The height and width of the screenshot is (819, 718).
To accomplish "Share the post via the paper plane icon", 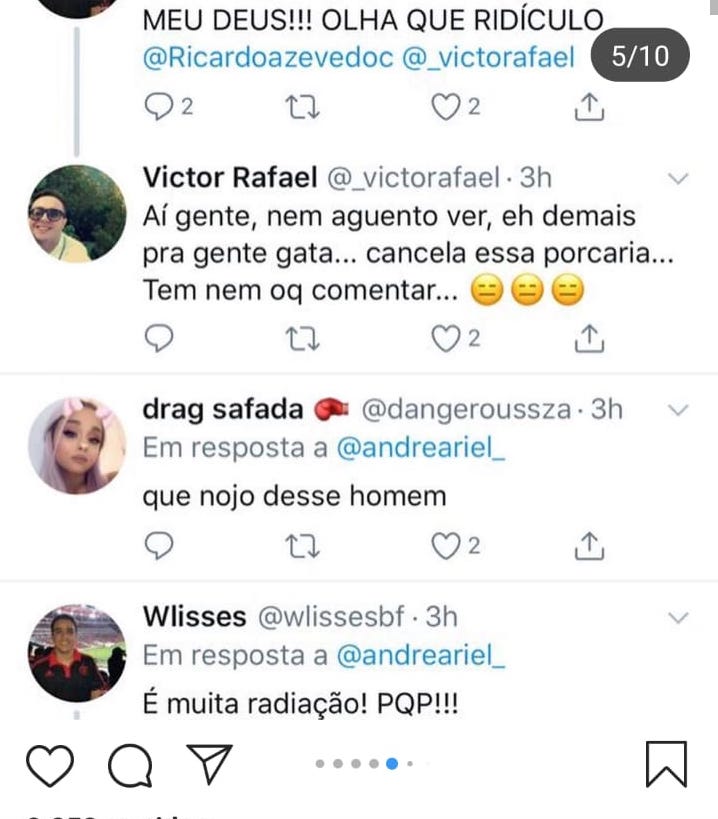I will [210, 765].
